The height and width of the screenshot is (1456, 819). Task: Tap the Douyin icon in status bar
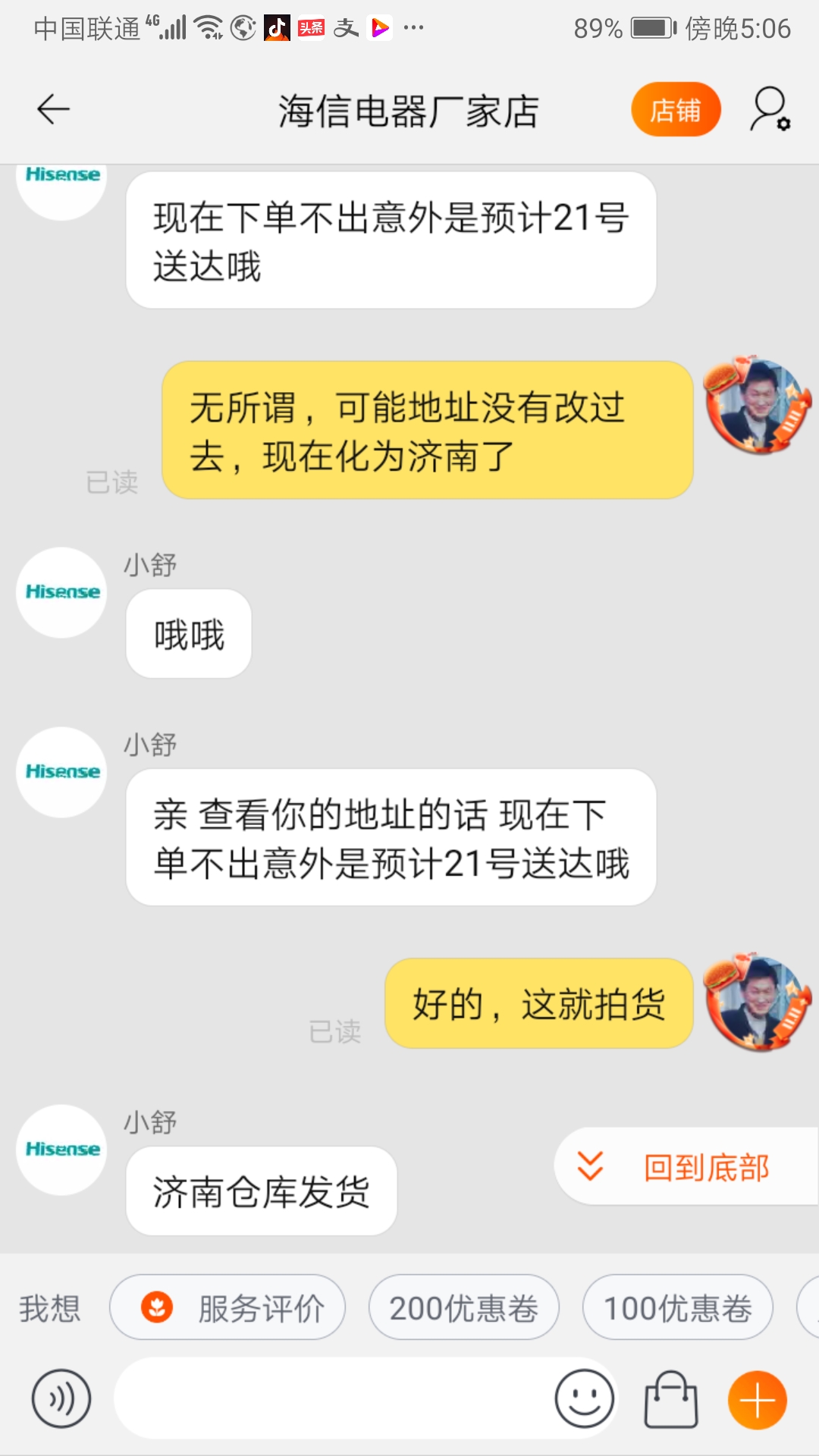275,27
